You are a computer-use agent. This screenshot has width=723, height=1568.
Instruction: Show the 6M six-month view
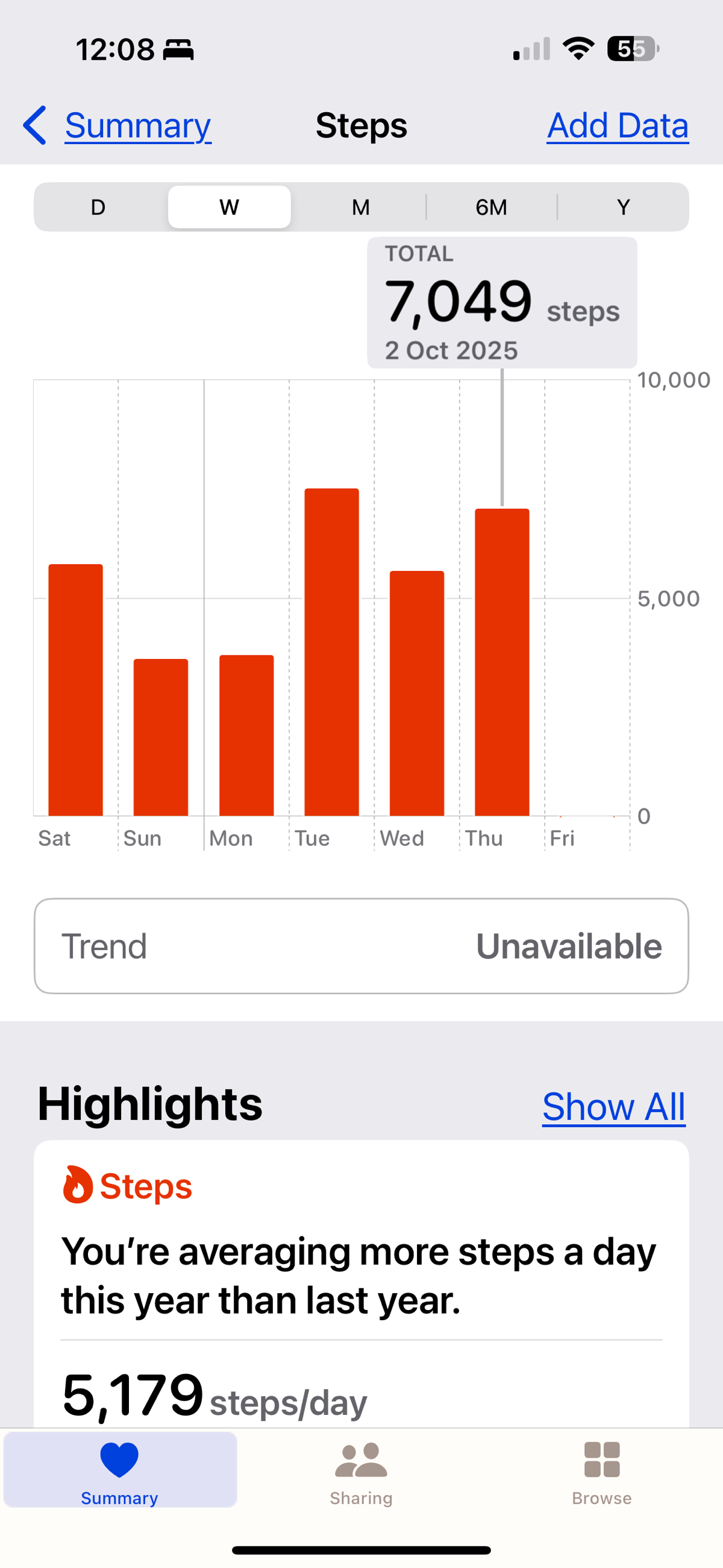pos(491,207)
